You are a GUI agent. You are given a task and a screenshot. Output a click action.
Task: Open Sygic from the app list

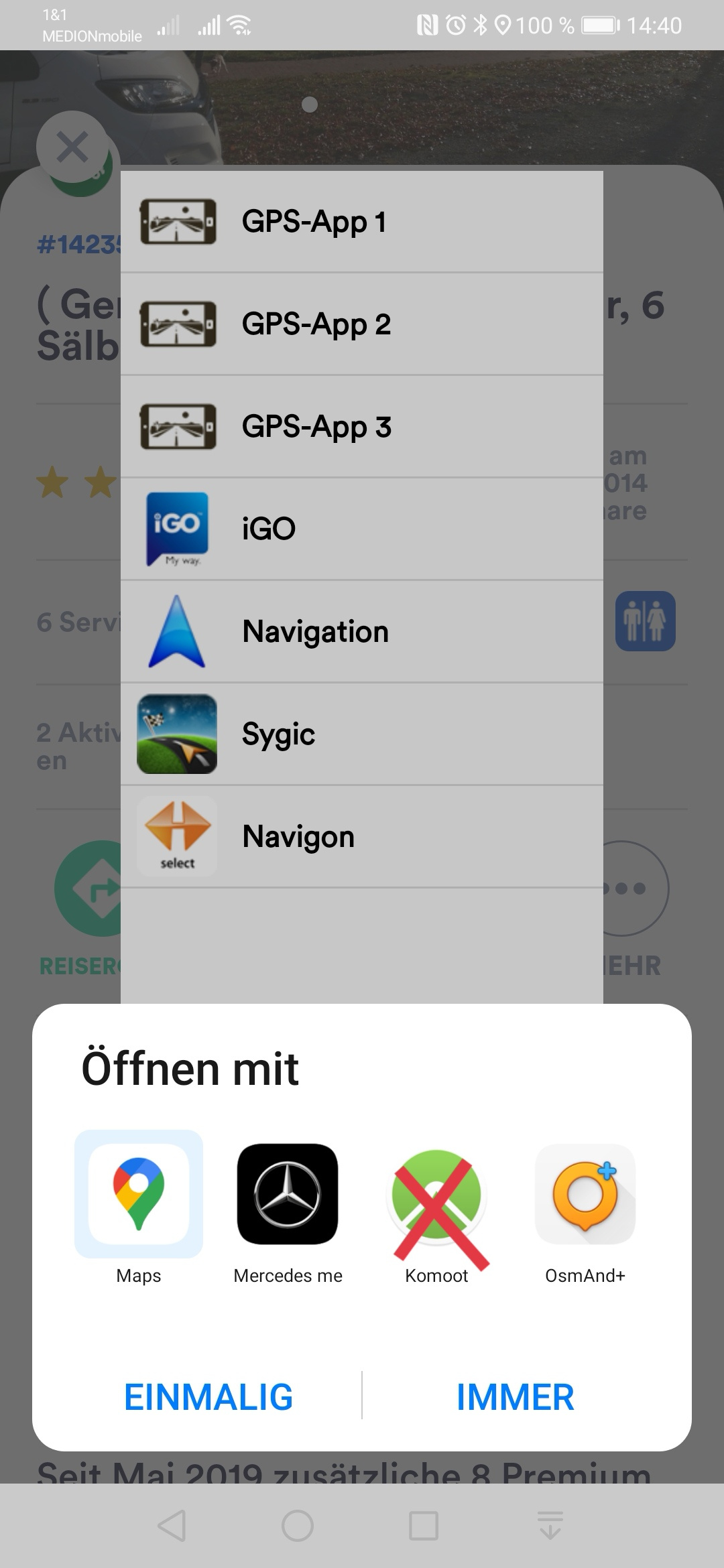pos(362,734)
